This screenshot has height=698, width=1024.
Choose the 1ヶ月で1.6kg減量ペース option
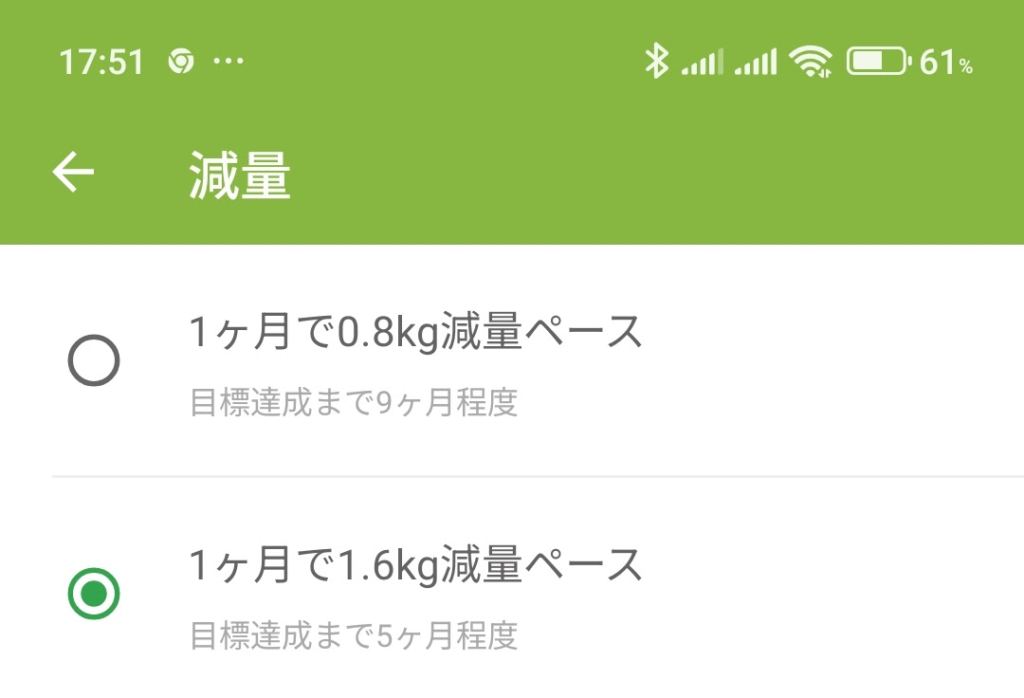[94, 595]
